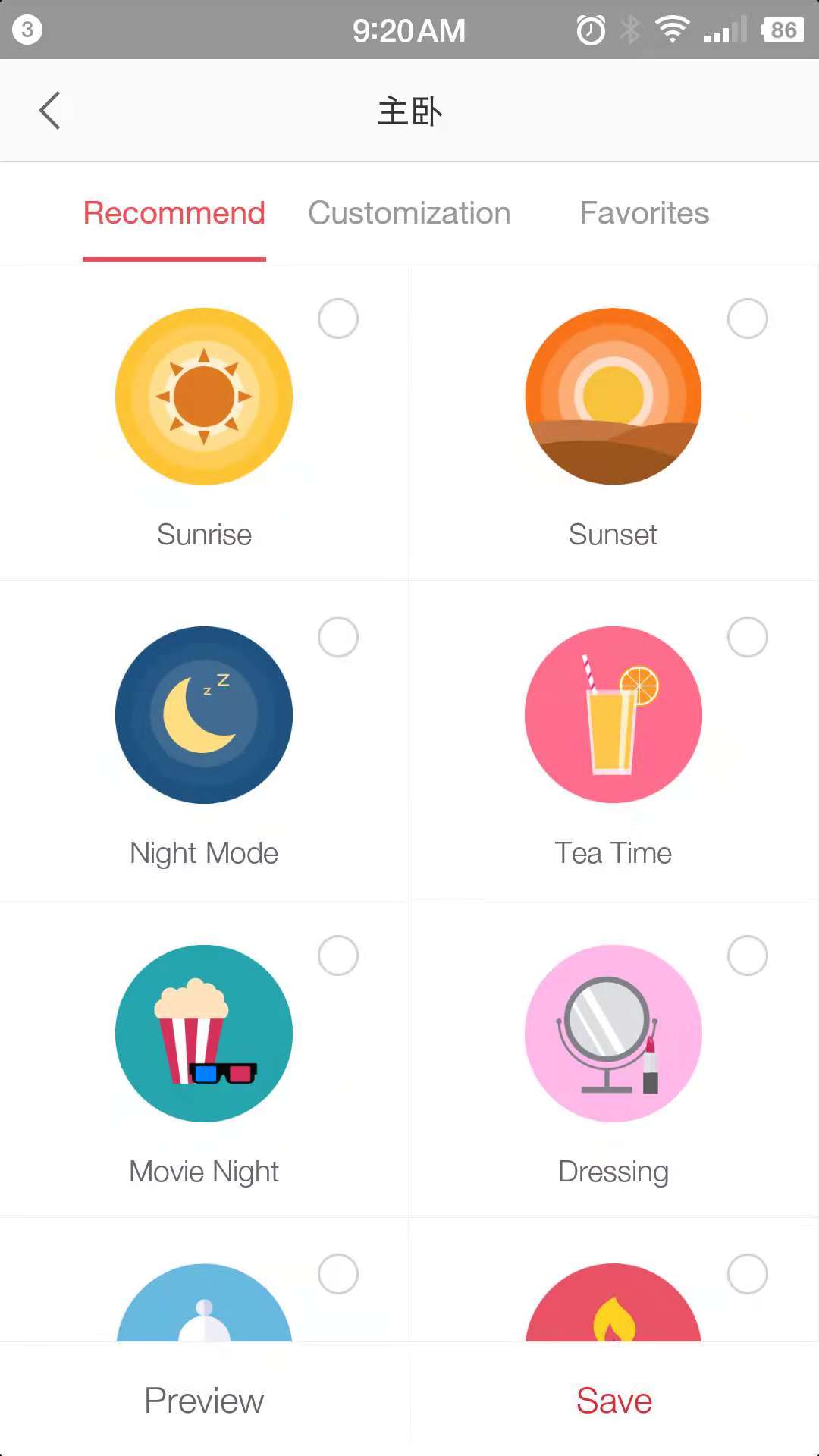
Task: Switch to the Customization tab
Action: point(409,213)
